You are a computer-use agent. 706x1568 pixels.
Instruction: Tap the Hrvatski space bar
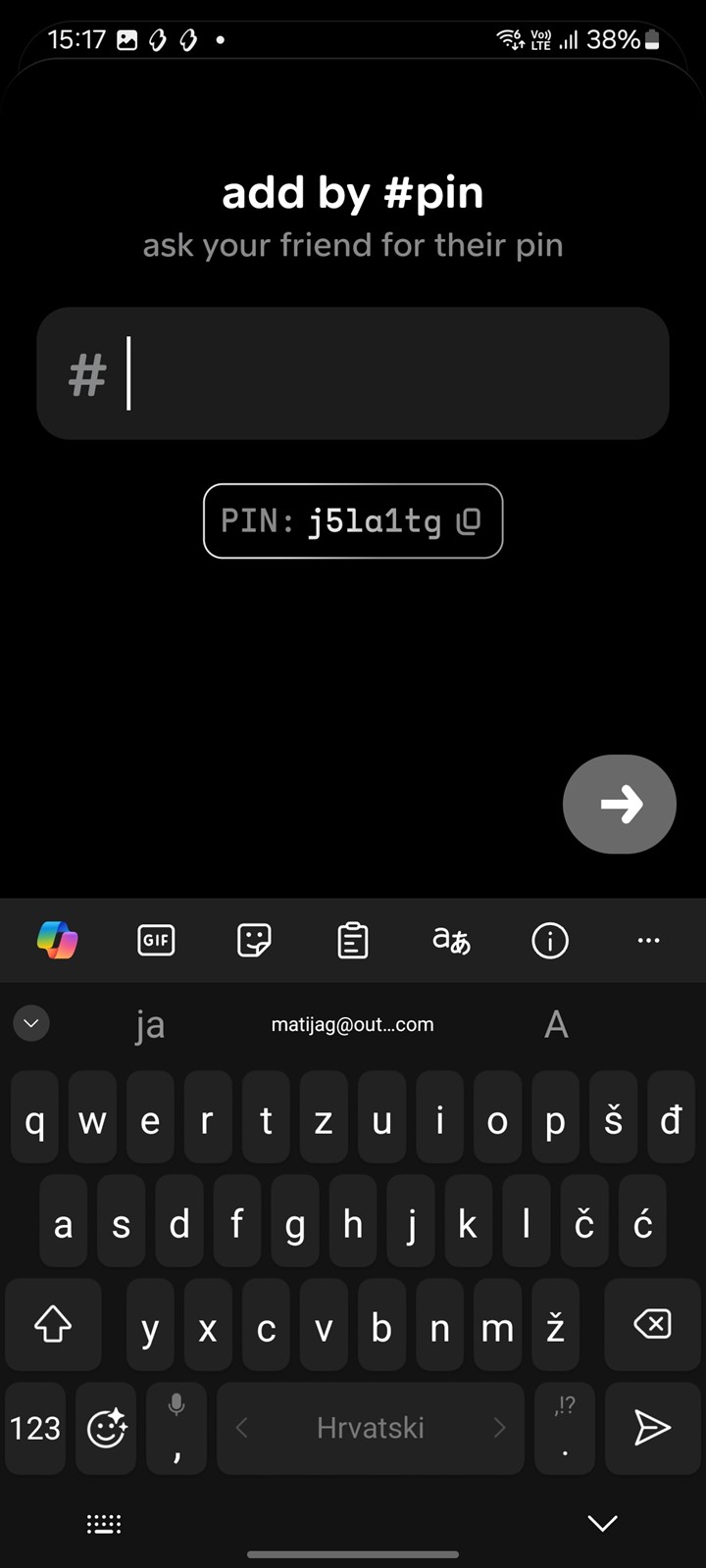(371, 1428)
